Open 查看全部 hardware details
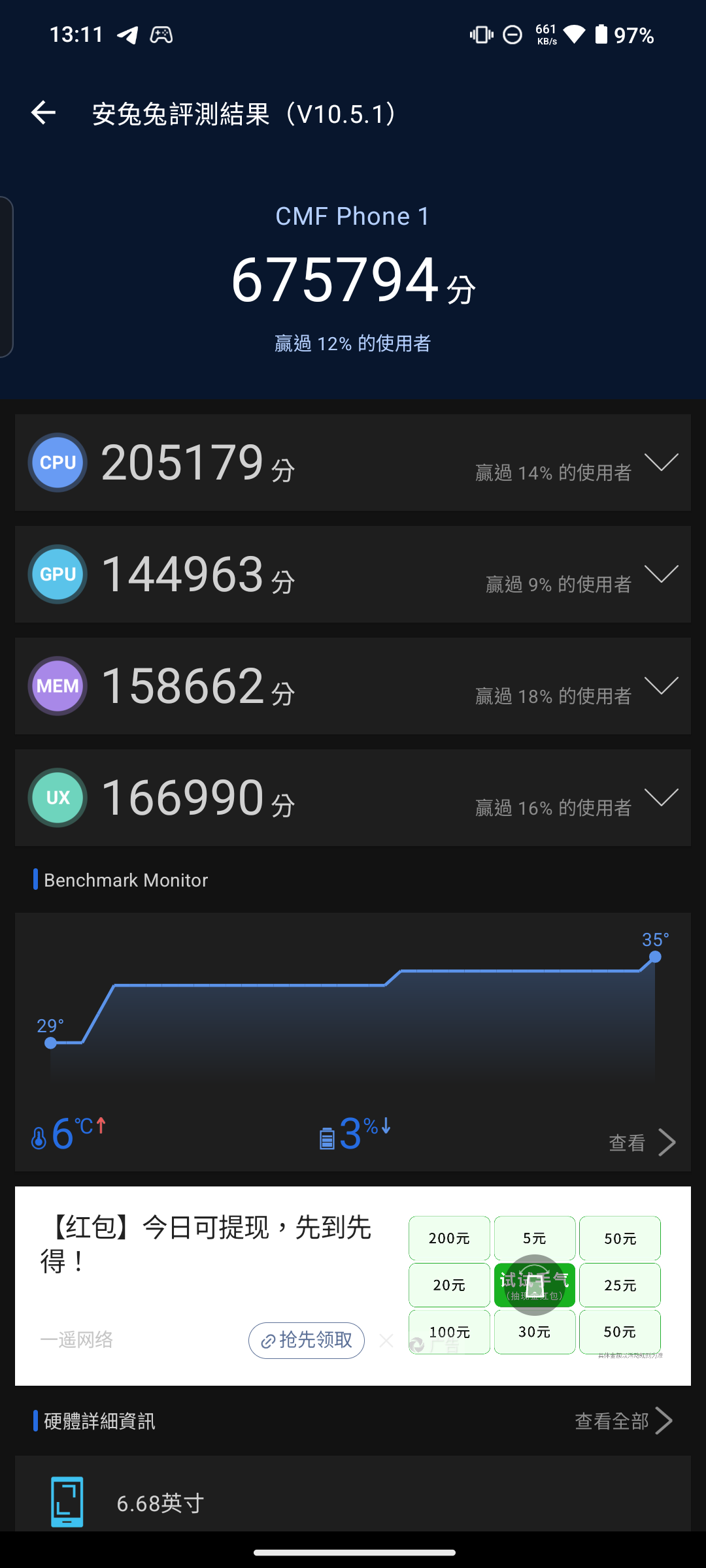 point(623,1421)
